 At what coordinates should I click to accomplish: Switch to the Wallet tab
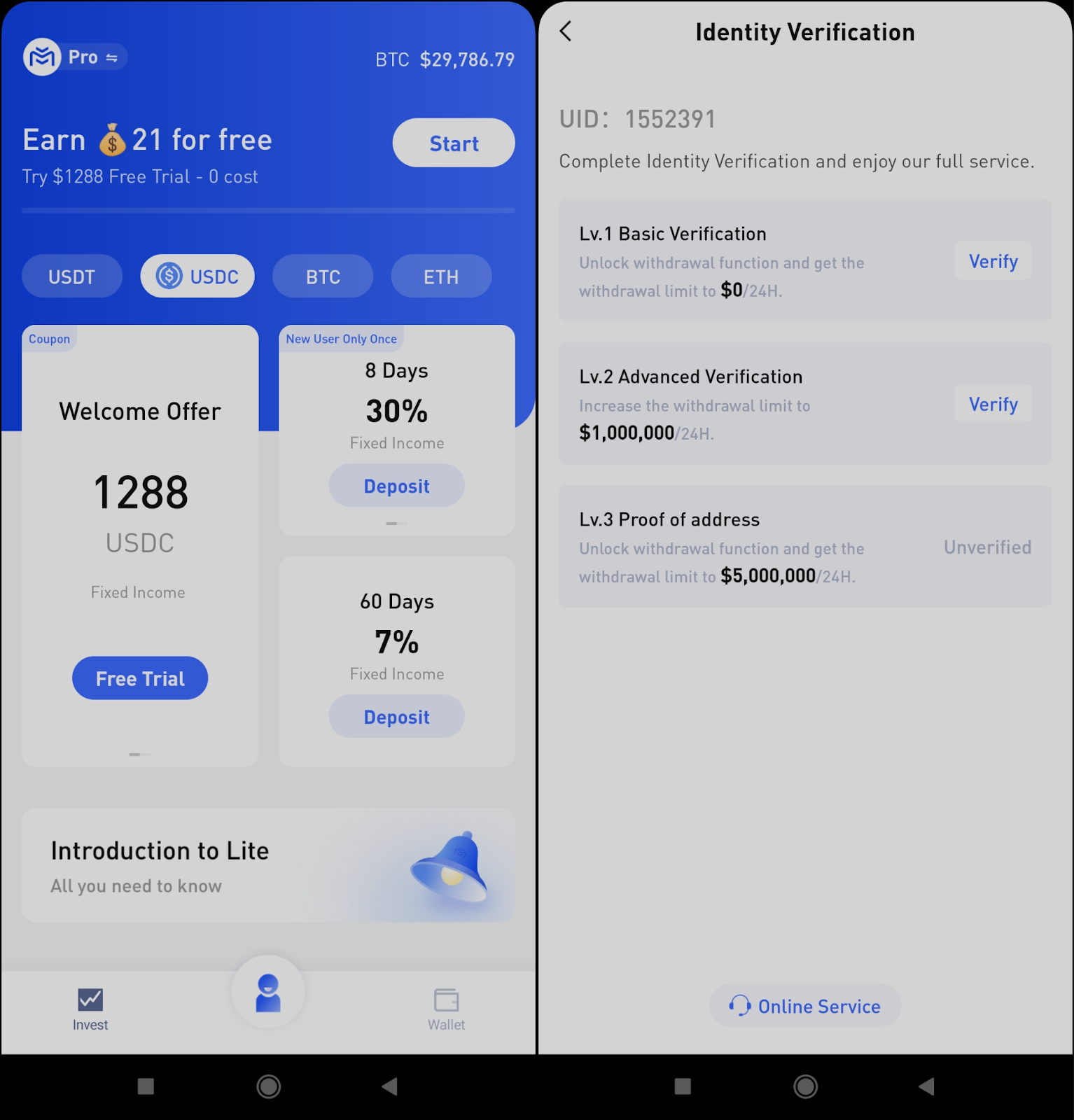click(447, 1009)
